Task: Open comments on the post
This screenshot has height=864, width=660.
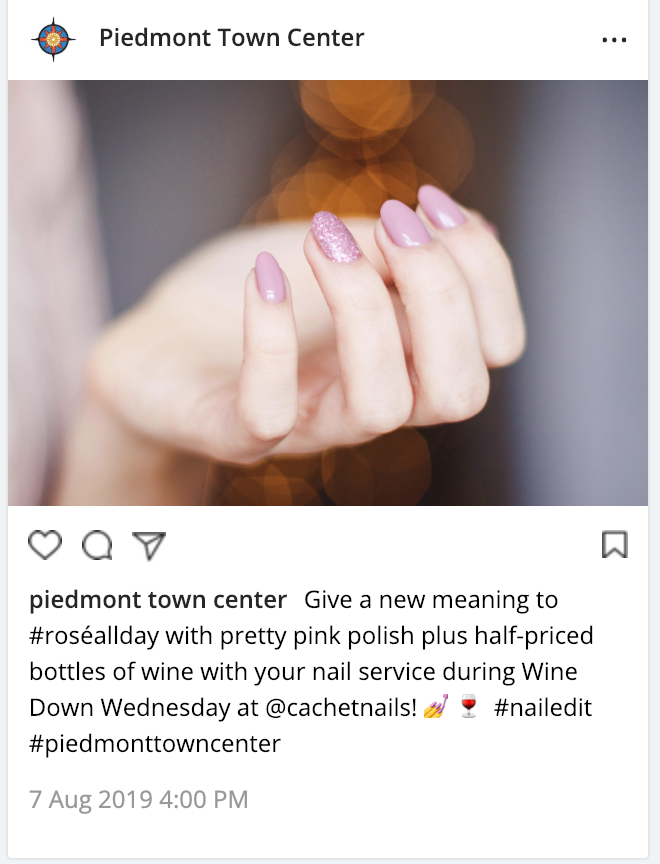Action: pyautogui.click(x=97, y=544)
